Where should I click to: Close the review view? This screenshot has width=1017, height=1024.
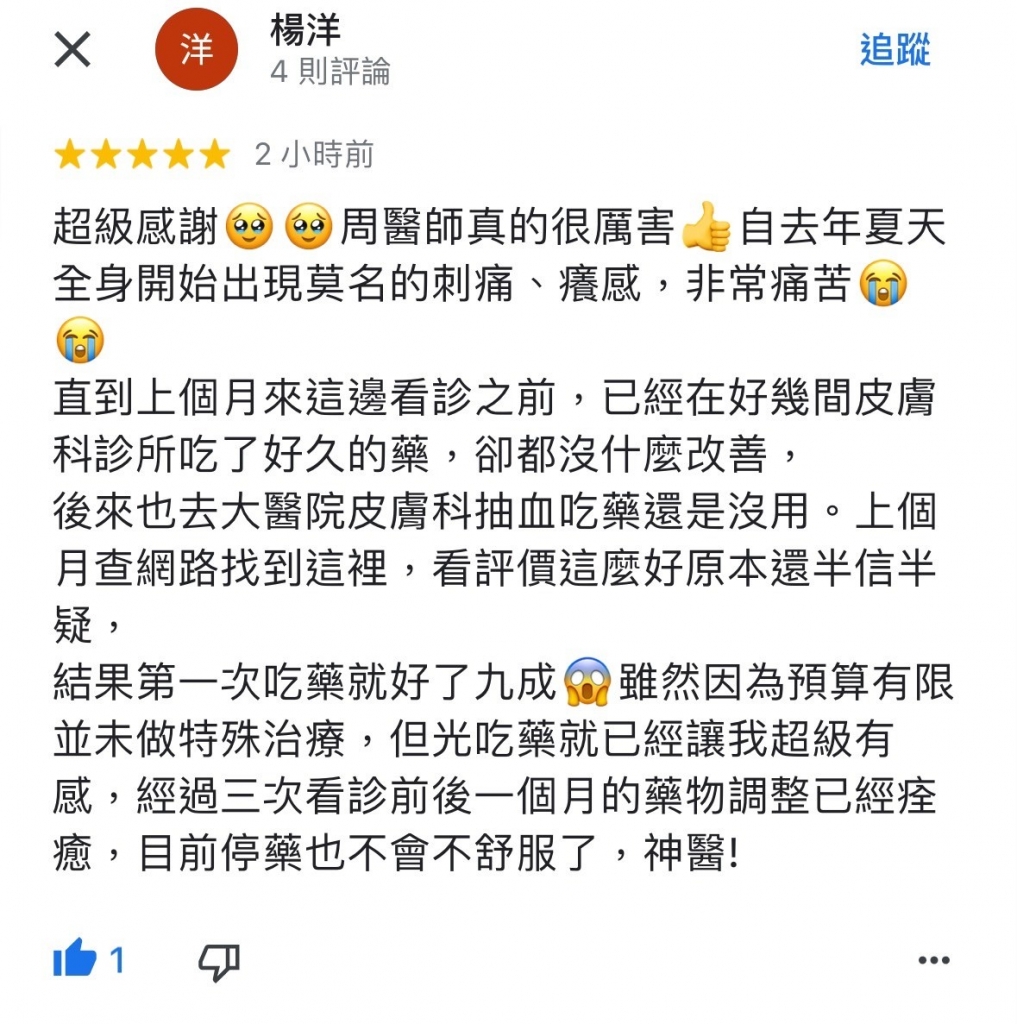72,50
